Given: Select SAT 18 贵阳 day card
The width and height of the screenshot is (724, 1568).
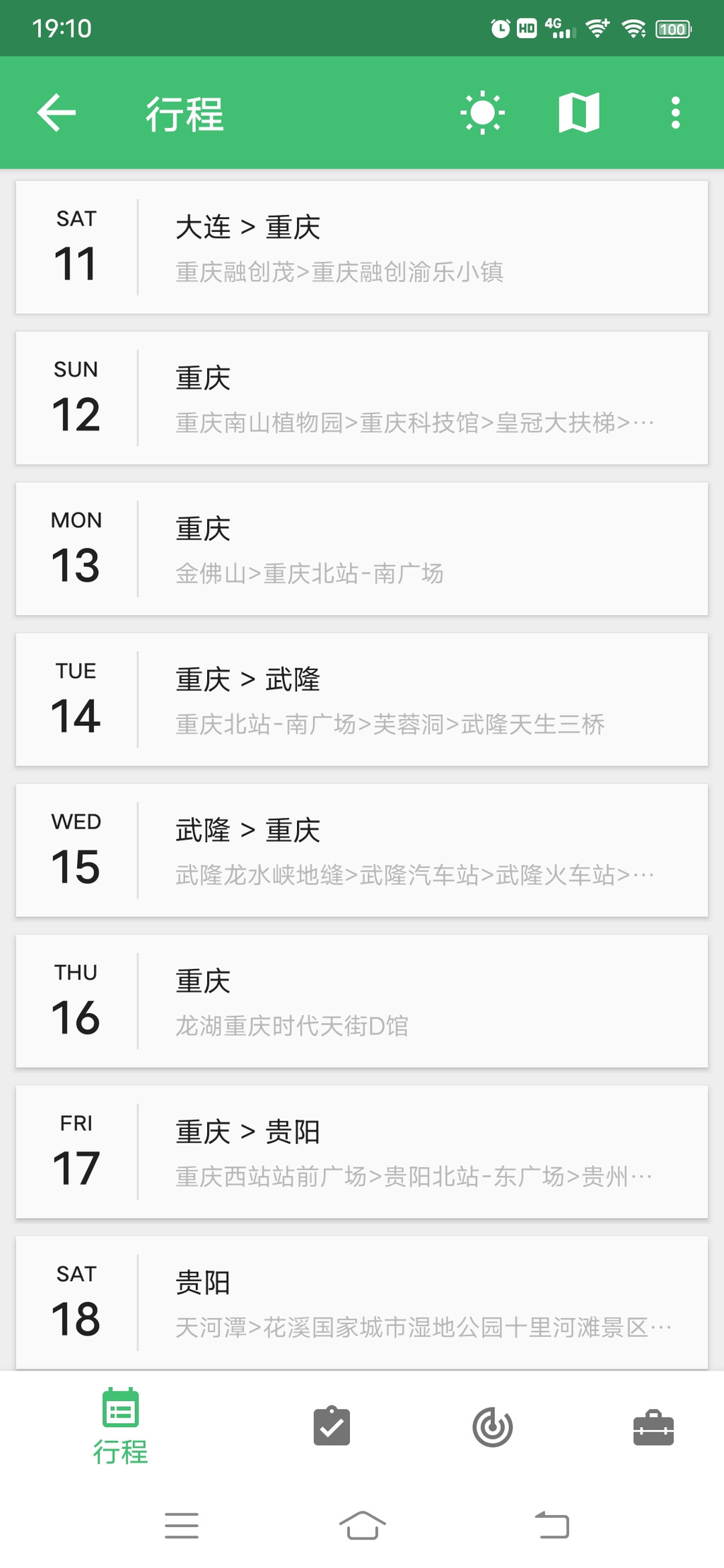Looking at the screenshot, I should pyautogui.click(x=362, y=1302).
